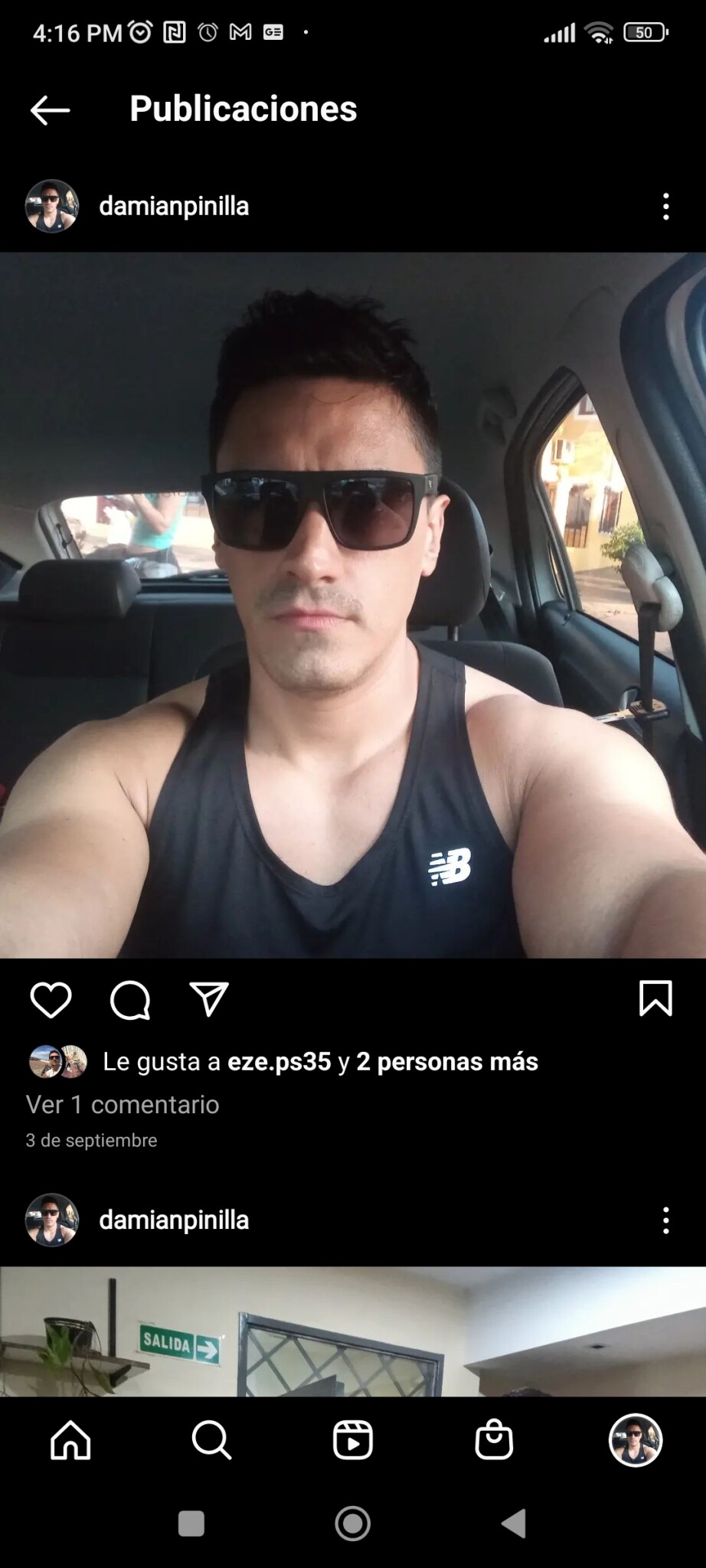View the list of 2 personas más likes

pyautogui.click(x=447, y=1062)
